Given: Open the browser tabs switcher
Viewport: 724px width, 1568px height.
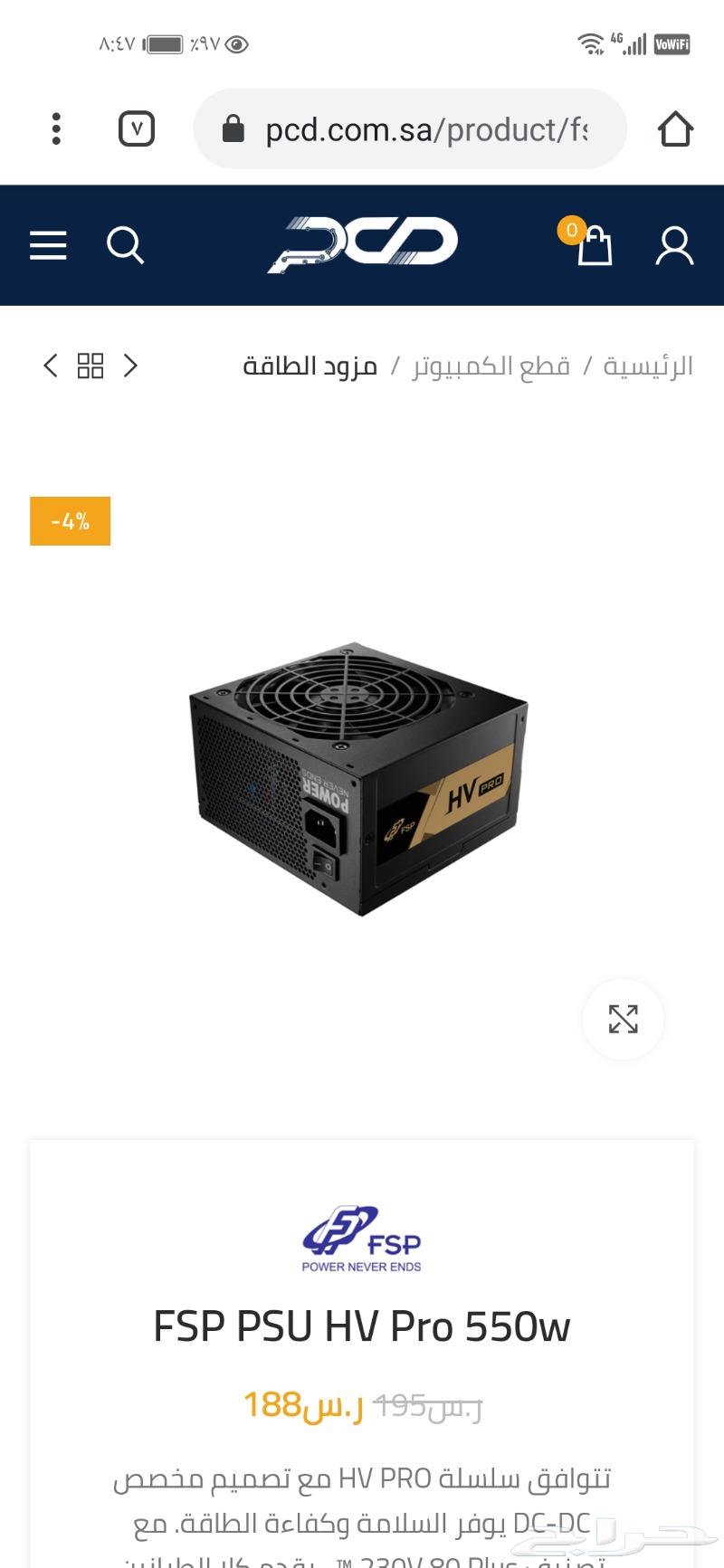Looking at the screenshot, I should click(137, 128).
